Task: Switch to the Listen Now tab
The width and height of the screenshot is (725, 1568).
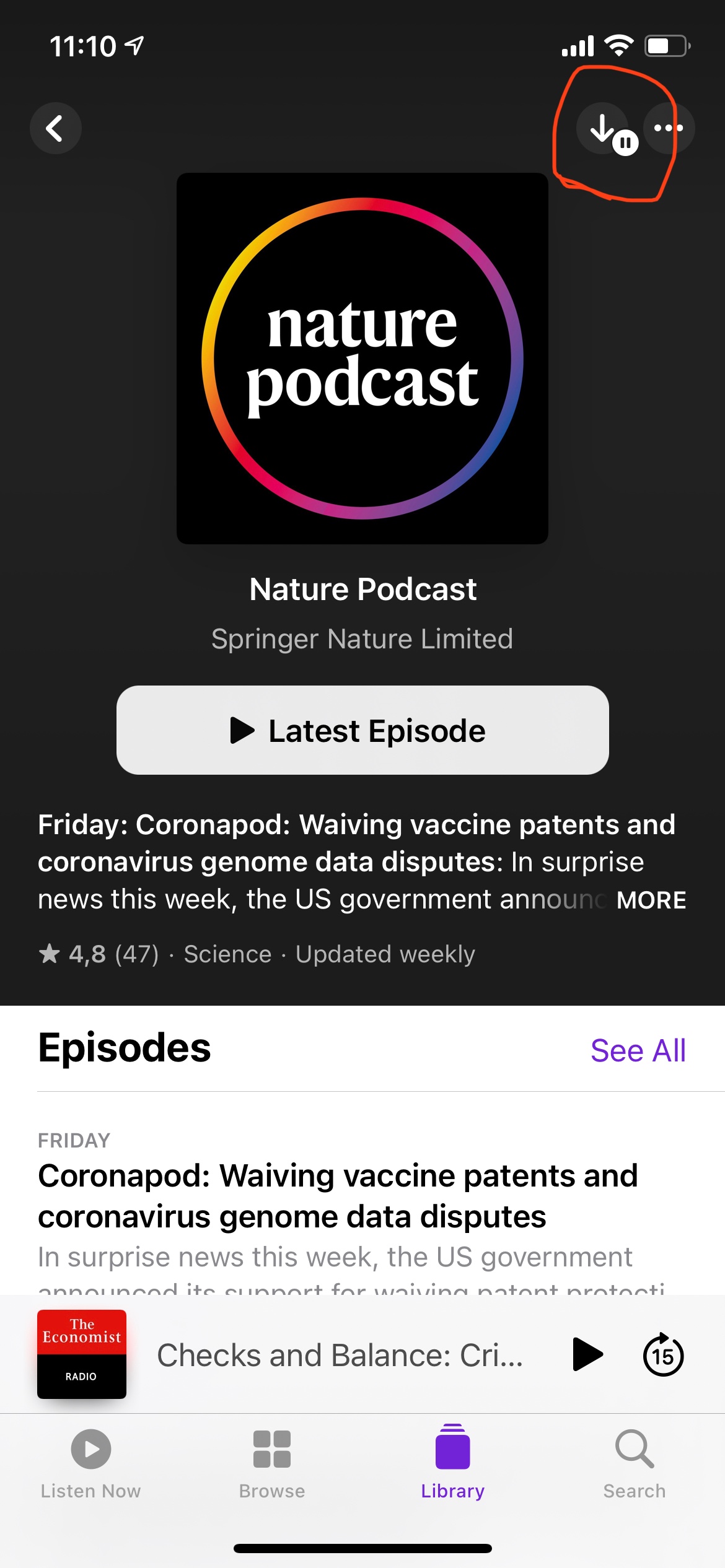Action: tap(90, 1463)
